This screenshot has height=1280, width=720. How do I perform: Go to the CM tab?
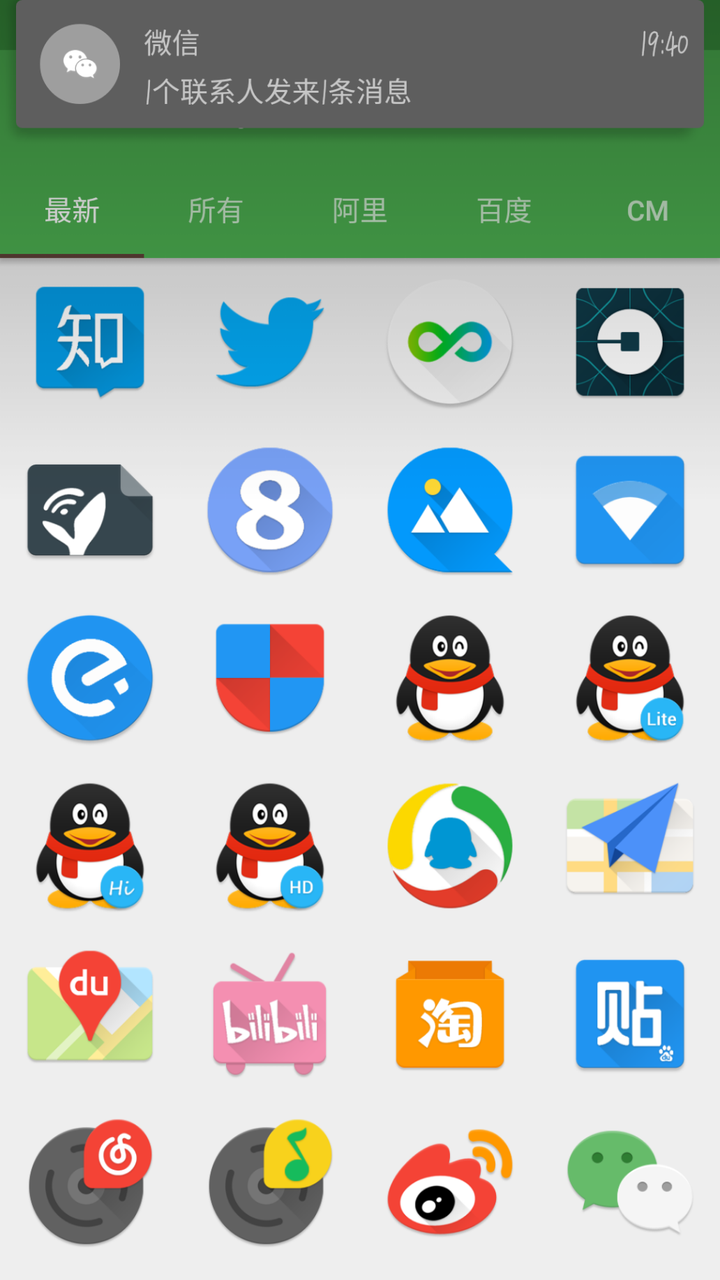(x=647, y=211)
